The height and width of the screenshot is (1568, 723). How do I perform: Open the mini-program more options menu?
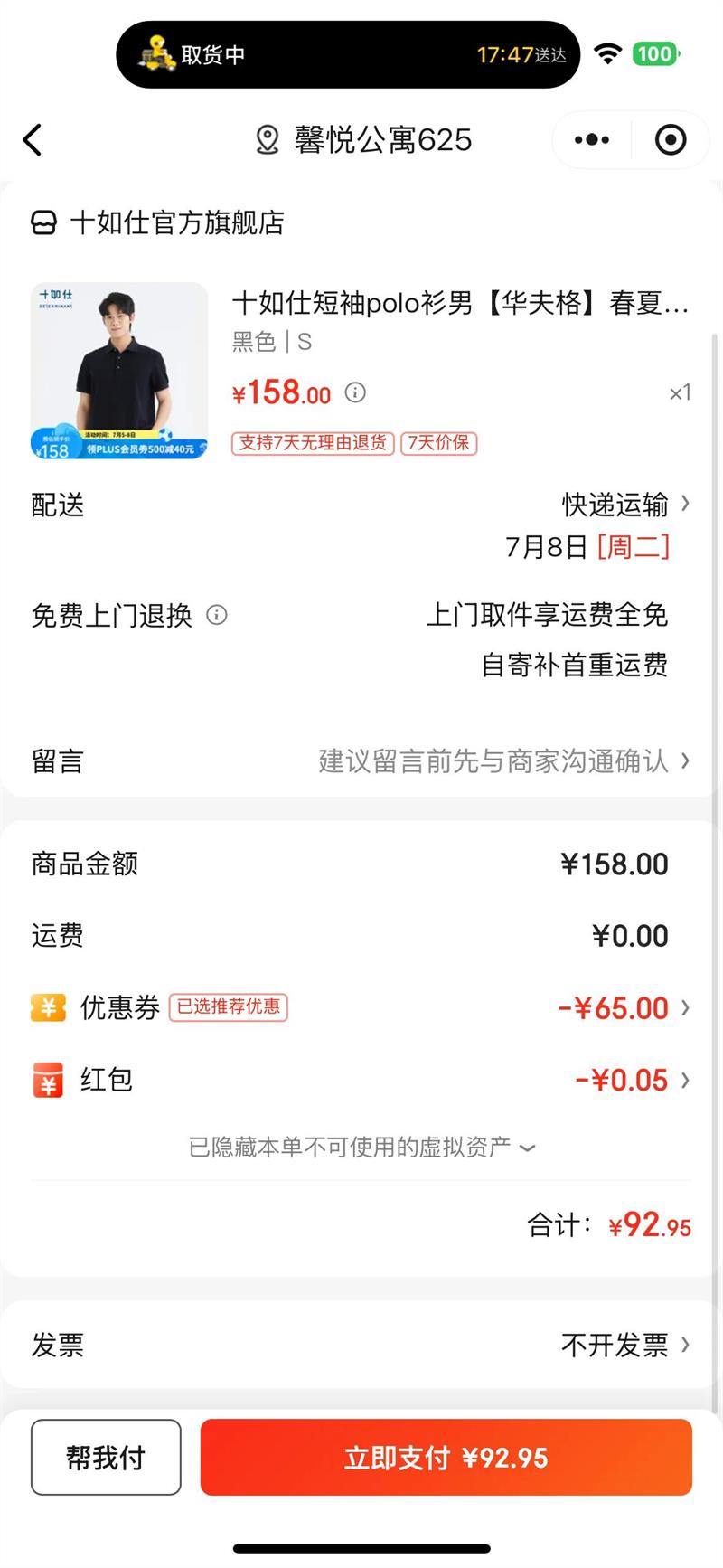592,140
